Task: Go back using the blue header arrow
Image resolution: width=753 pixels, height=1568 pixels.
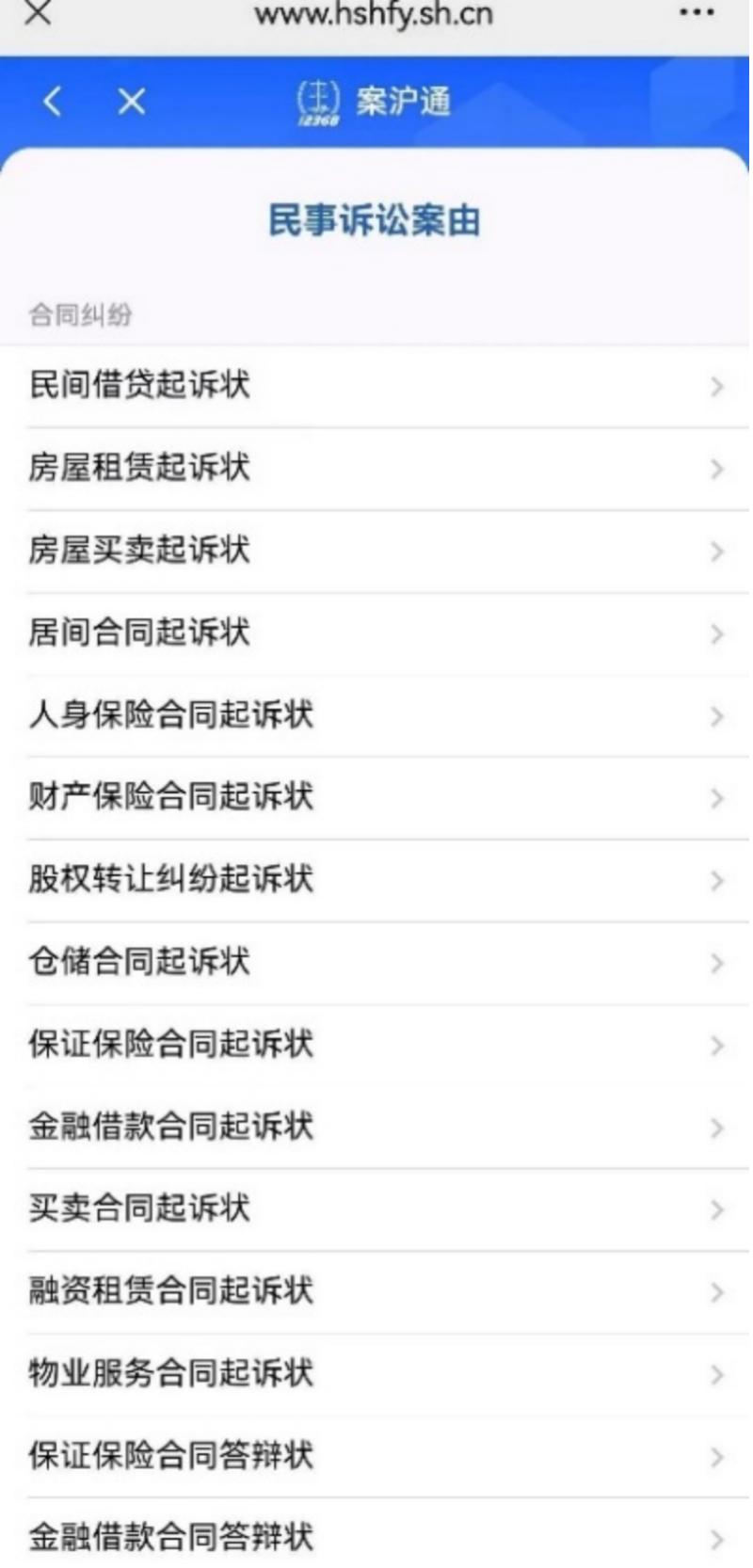Action: (x=54, y=102)
